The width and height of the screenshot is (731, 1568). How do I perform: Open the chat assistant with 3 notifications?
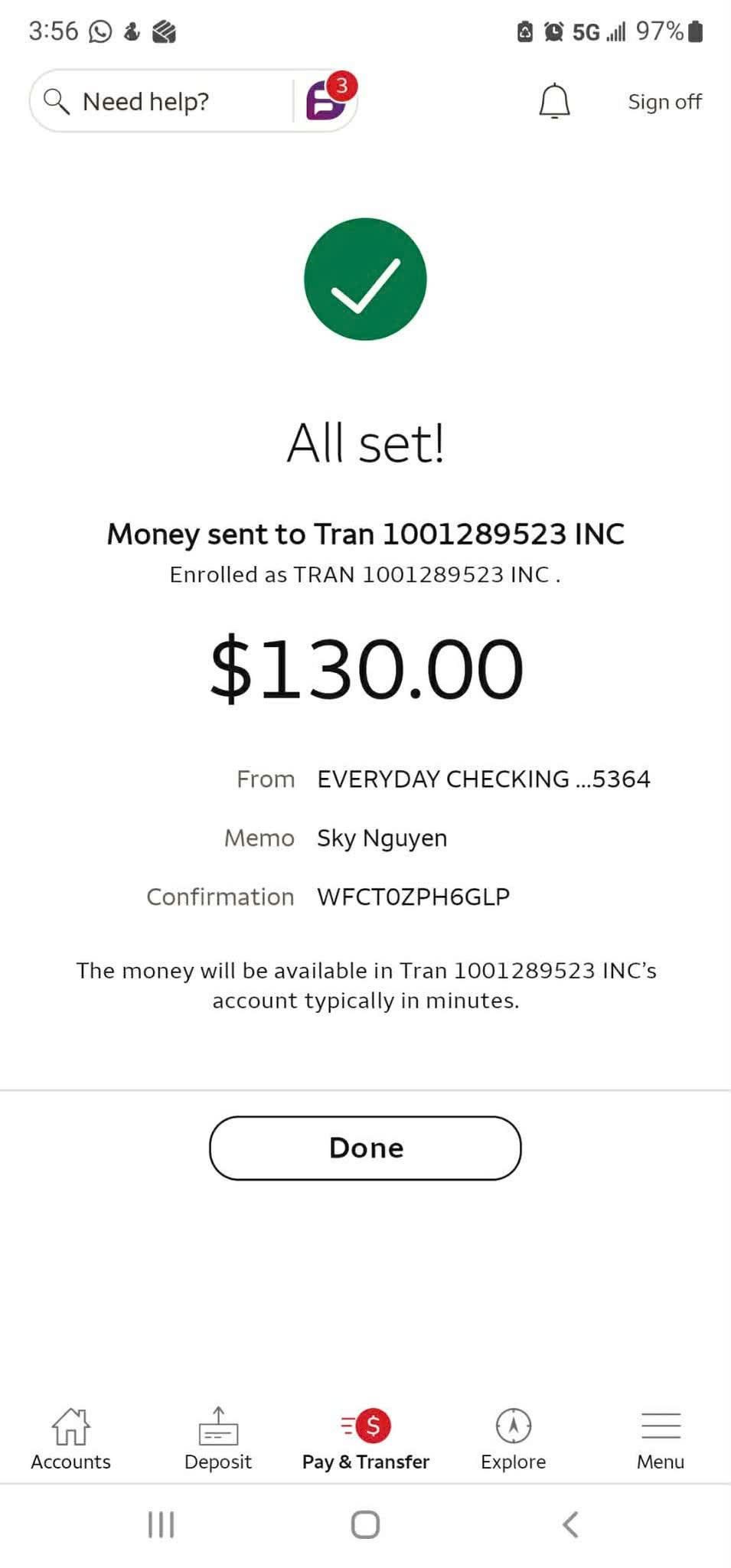(327, 100)
